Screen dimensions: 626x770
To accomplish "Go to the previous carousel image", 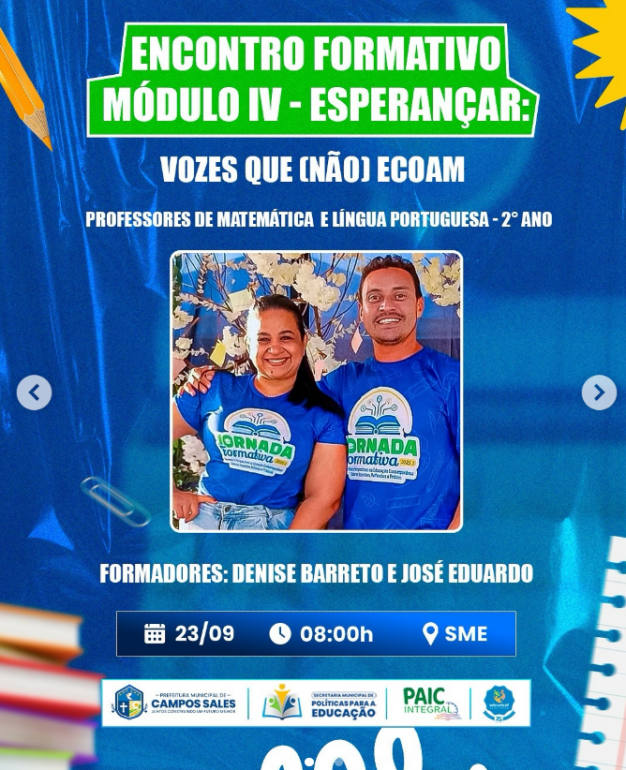I will 34,393.
